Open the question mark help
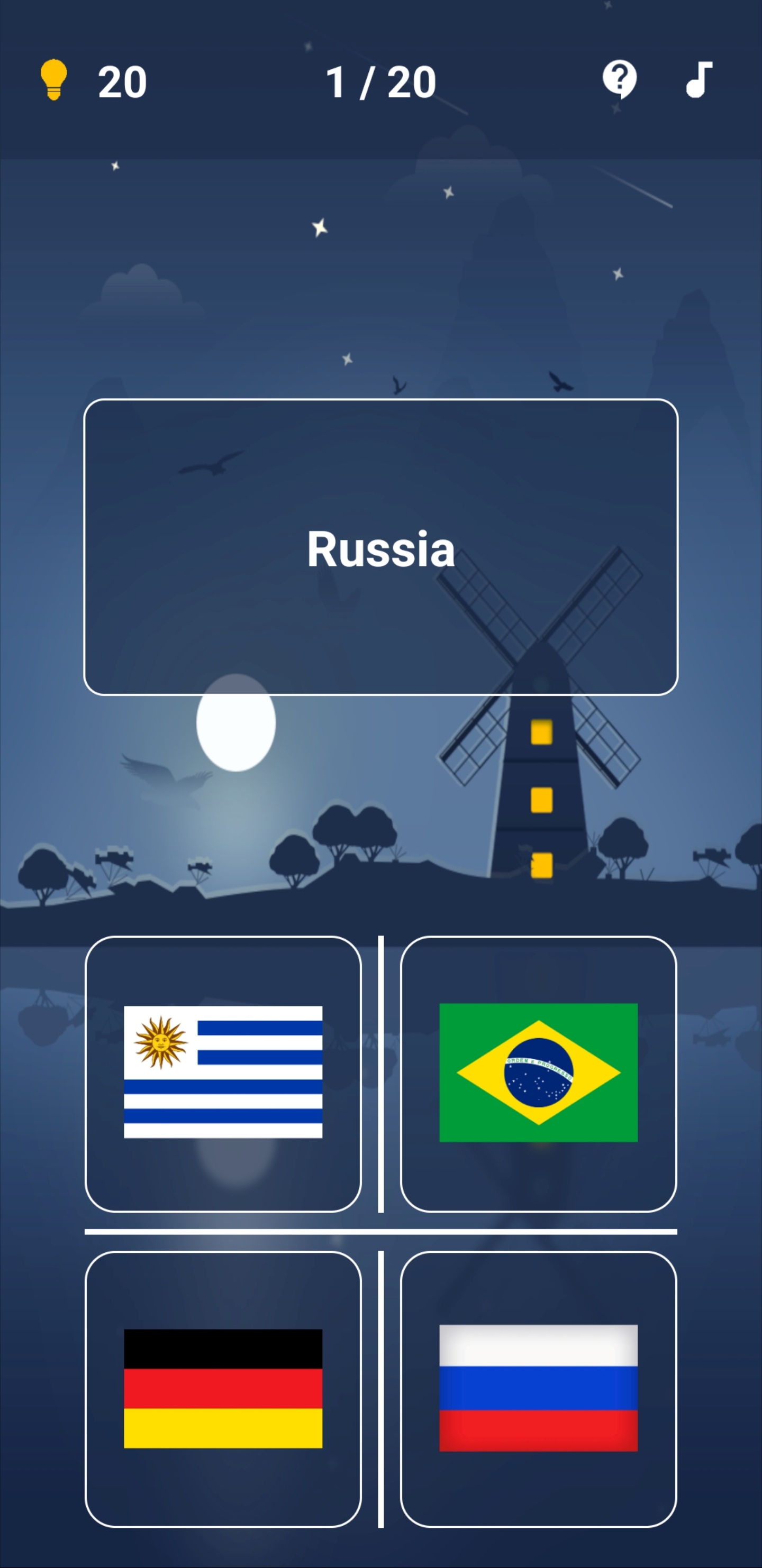762x1568 pixels. pyautogui.click(x=620, y=79)
